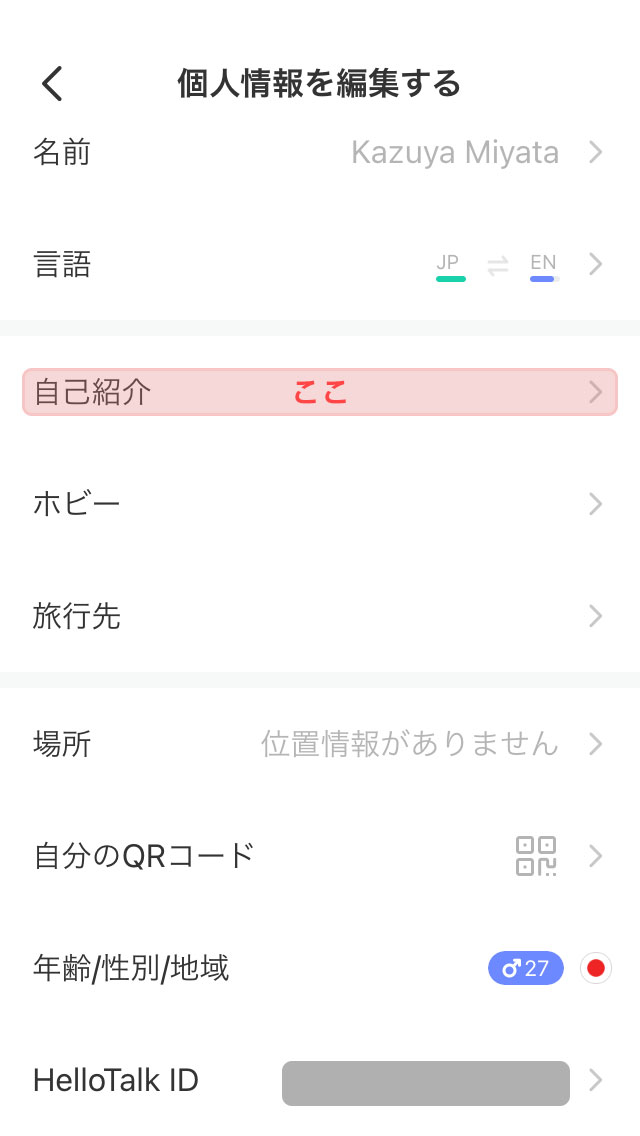
Task: Open the 旅行先 row
Action: tap(320, 617)
